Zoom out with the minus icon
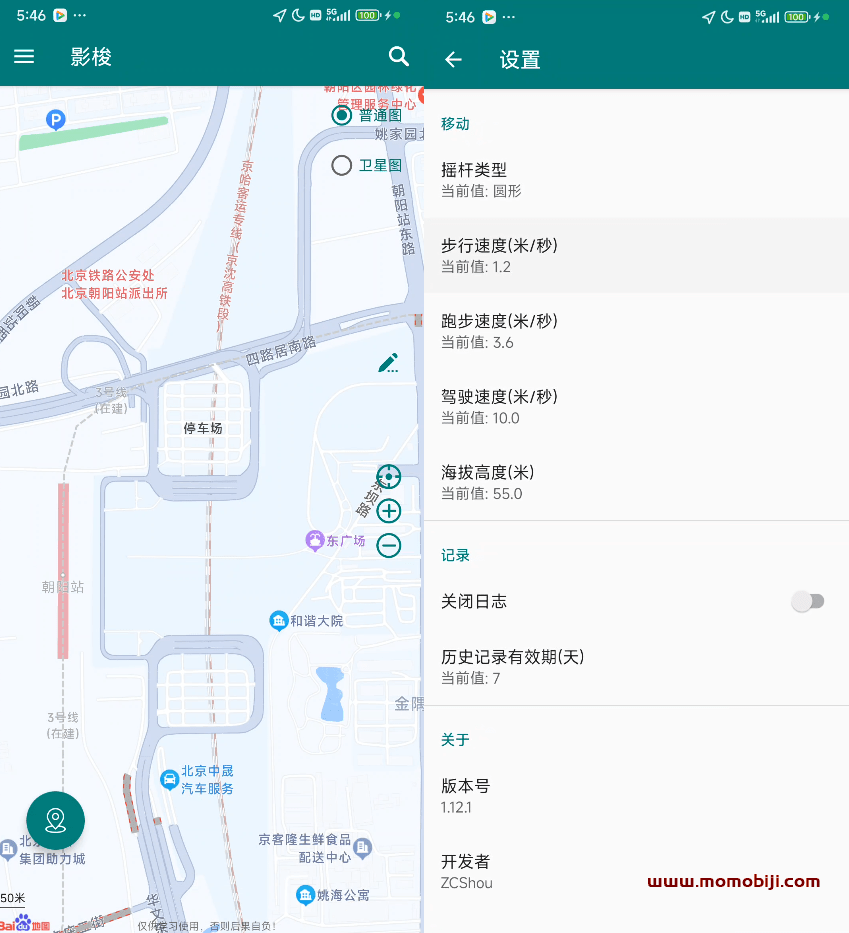This screenshot has width=849, height=933. 389,545
